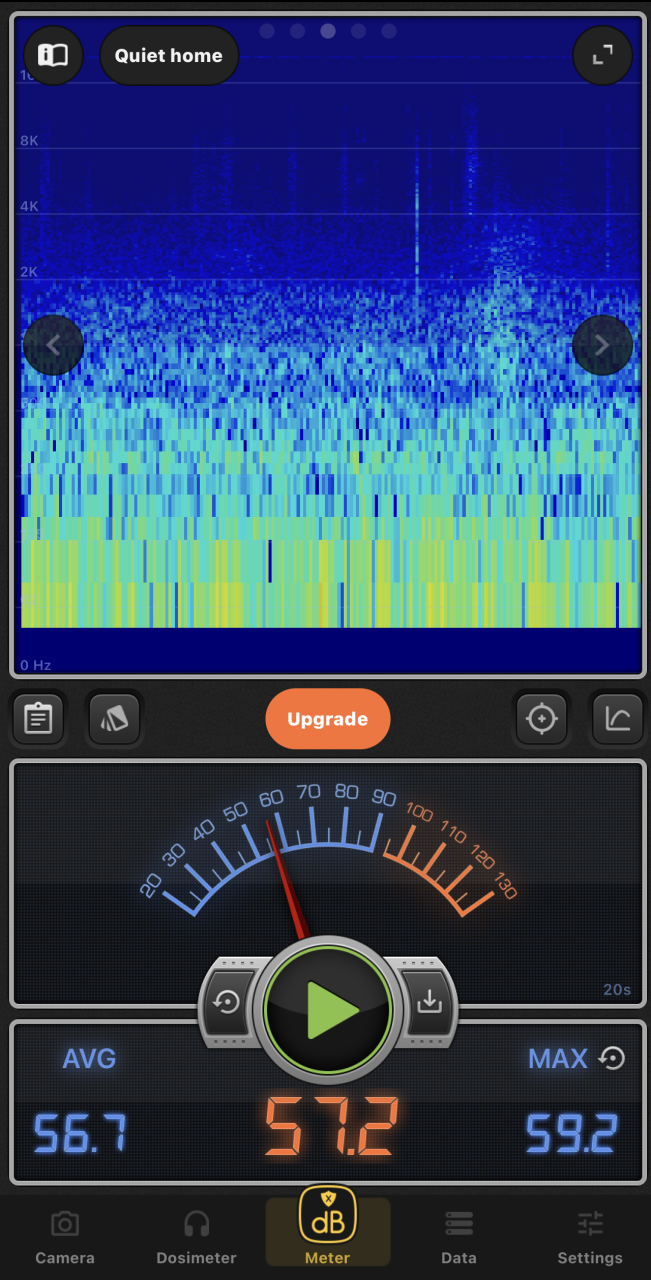Screen dimensions: 651x1280
Task: Open the guide book icon
Action: click(x=53, y=55)
